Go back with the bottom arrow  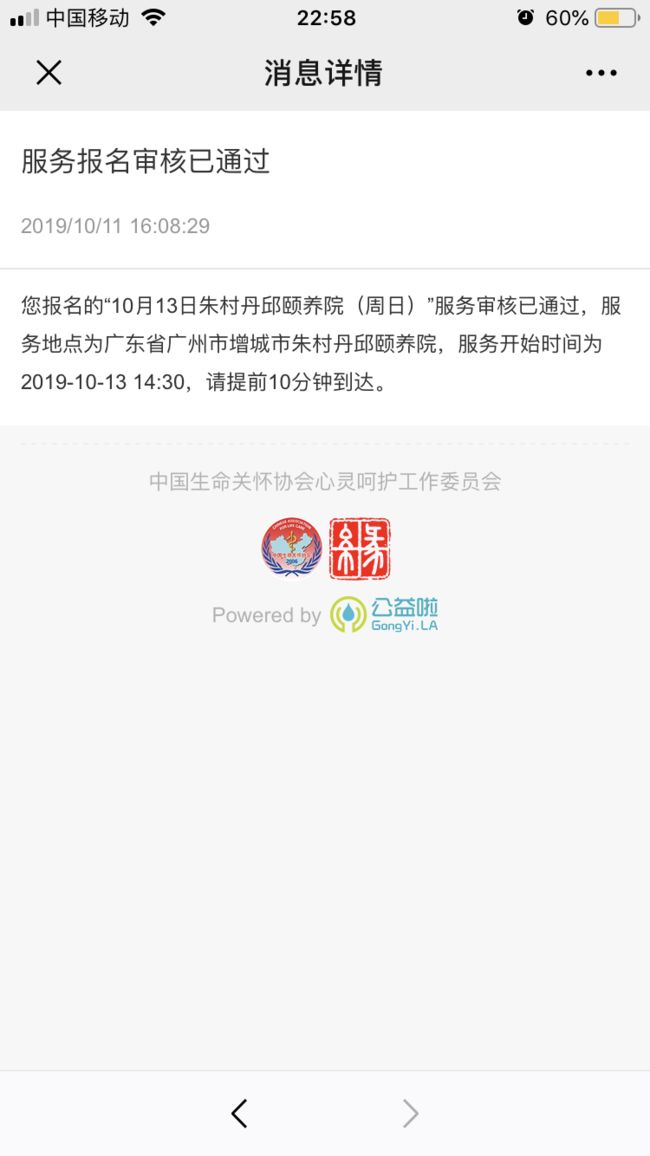pyautogui.click(x=239, y=1113)
